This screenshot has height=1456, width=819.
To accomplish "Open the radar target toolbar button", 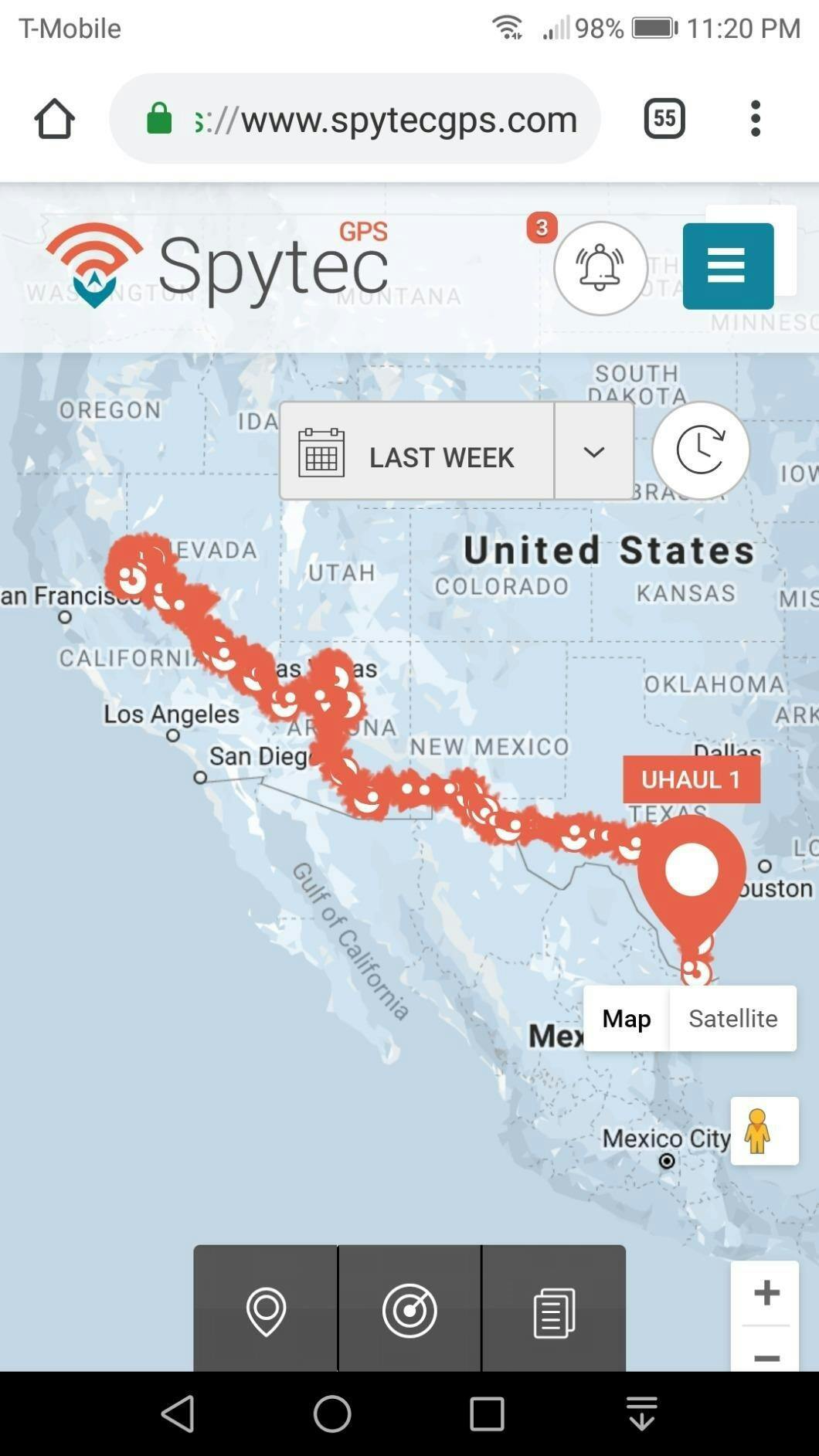I will [x=409, y=1310].
